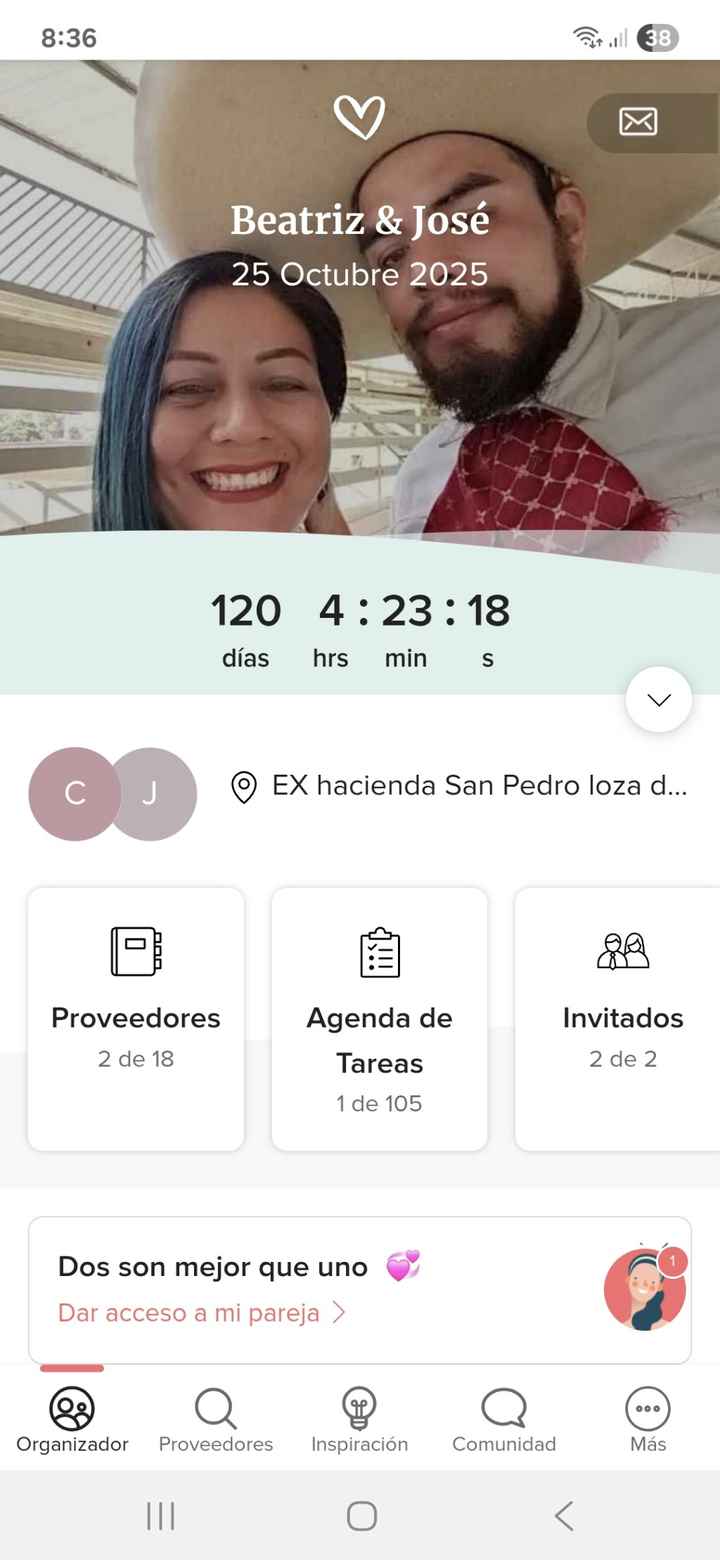
Task: Select the C partner avatar circle
Action: 74,794
